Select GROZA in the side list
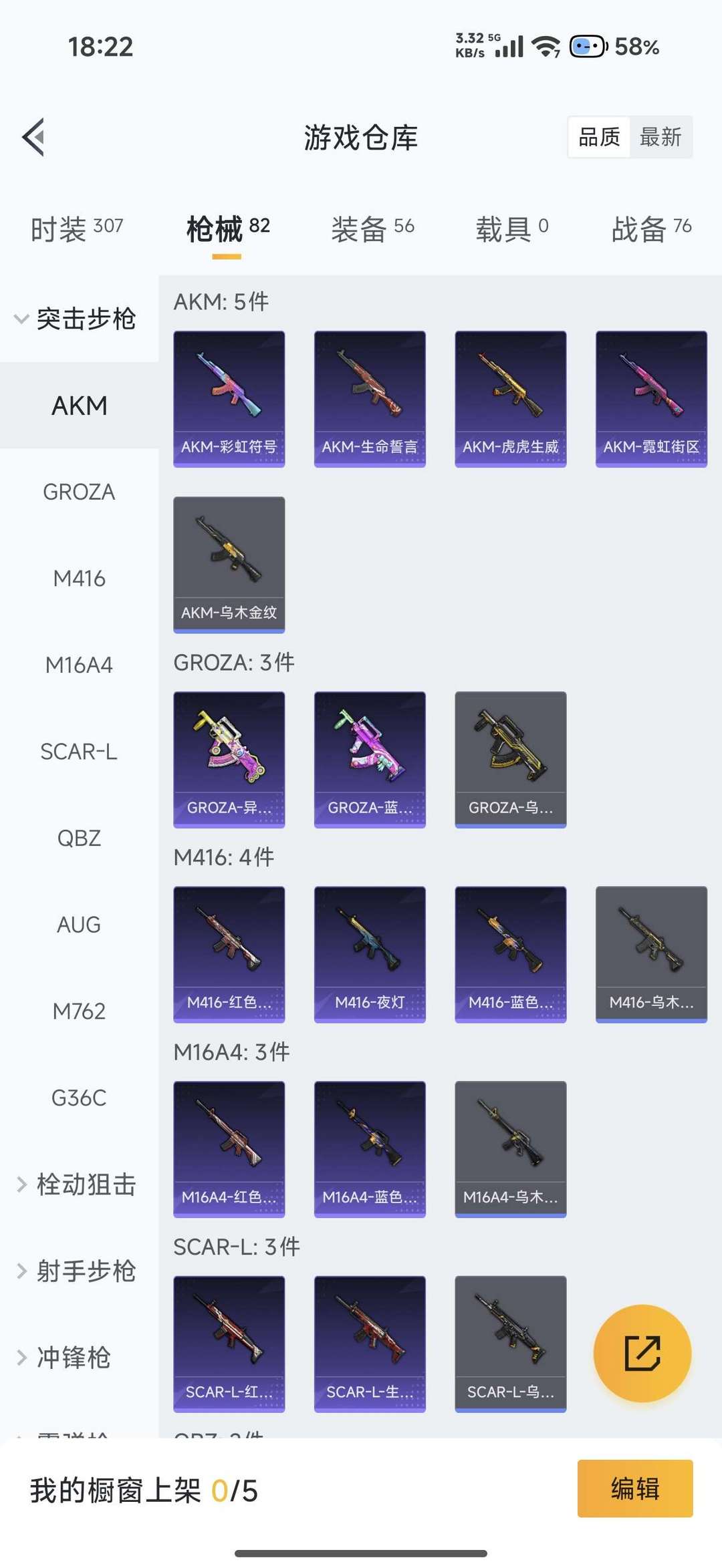722x1568 pixels. click(x=79, y=492)
